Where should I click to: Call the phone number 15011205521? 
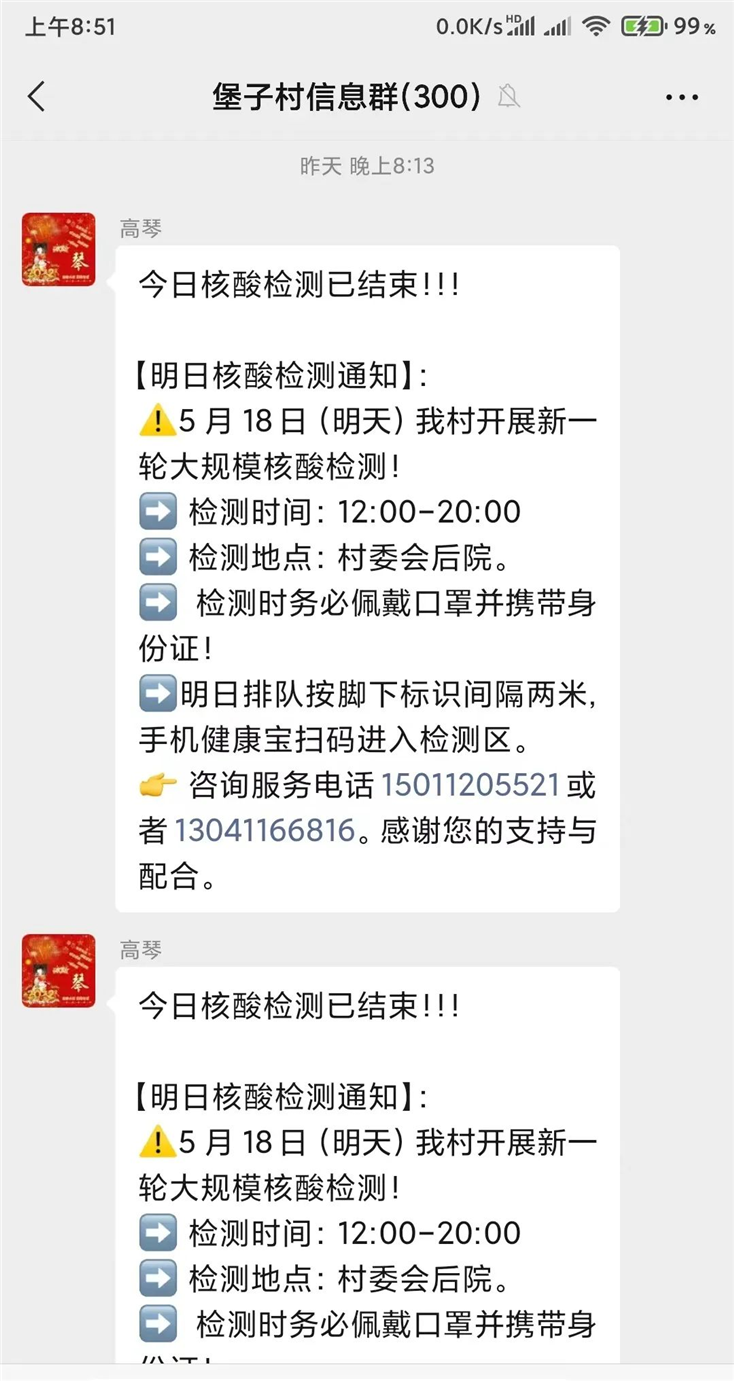(x=470, y=785)
